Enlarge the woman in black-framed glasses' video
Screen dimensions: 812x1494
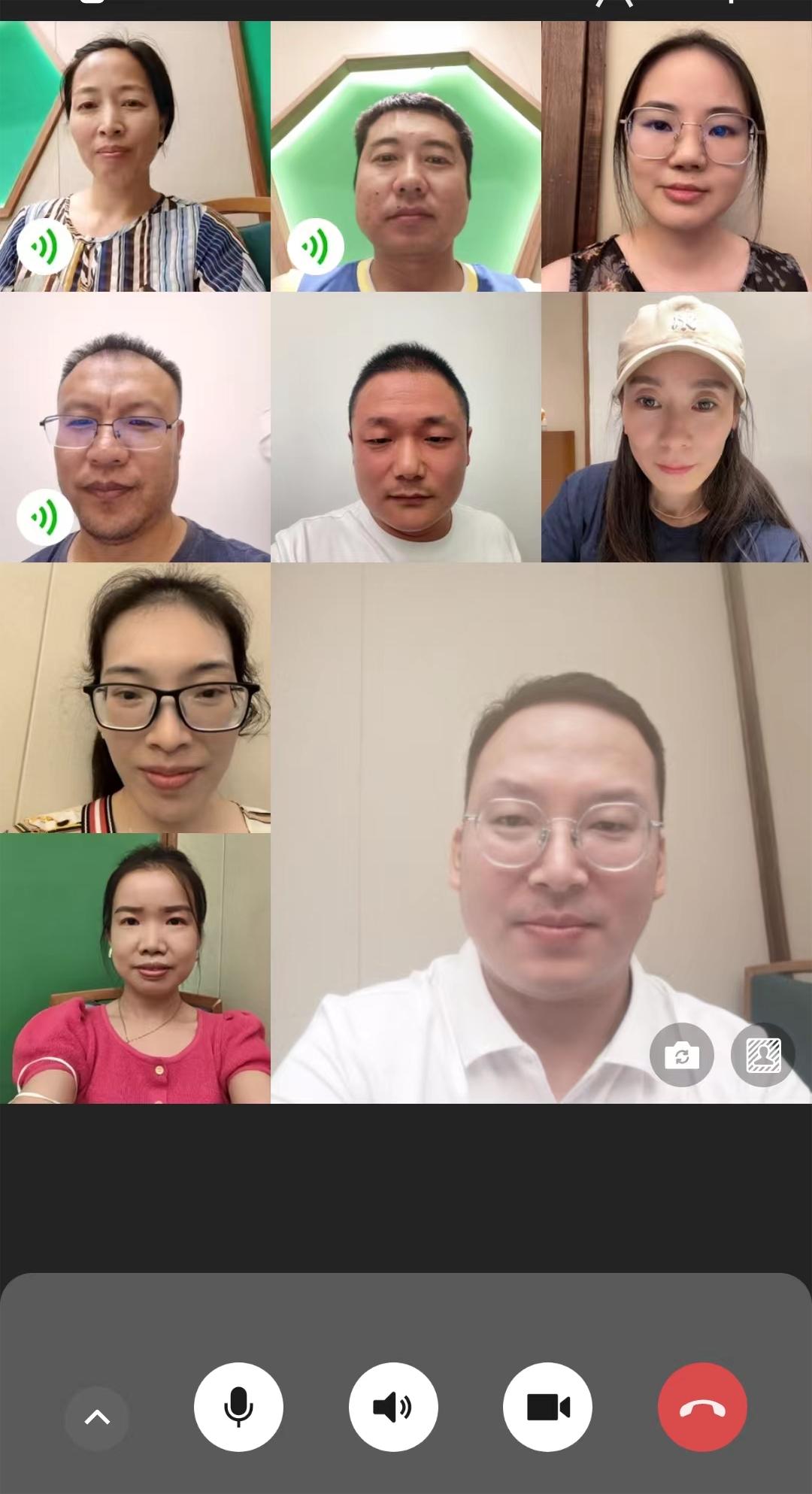point(135,698)
